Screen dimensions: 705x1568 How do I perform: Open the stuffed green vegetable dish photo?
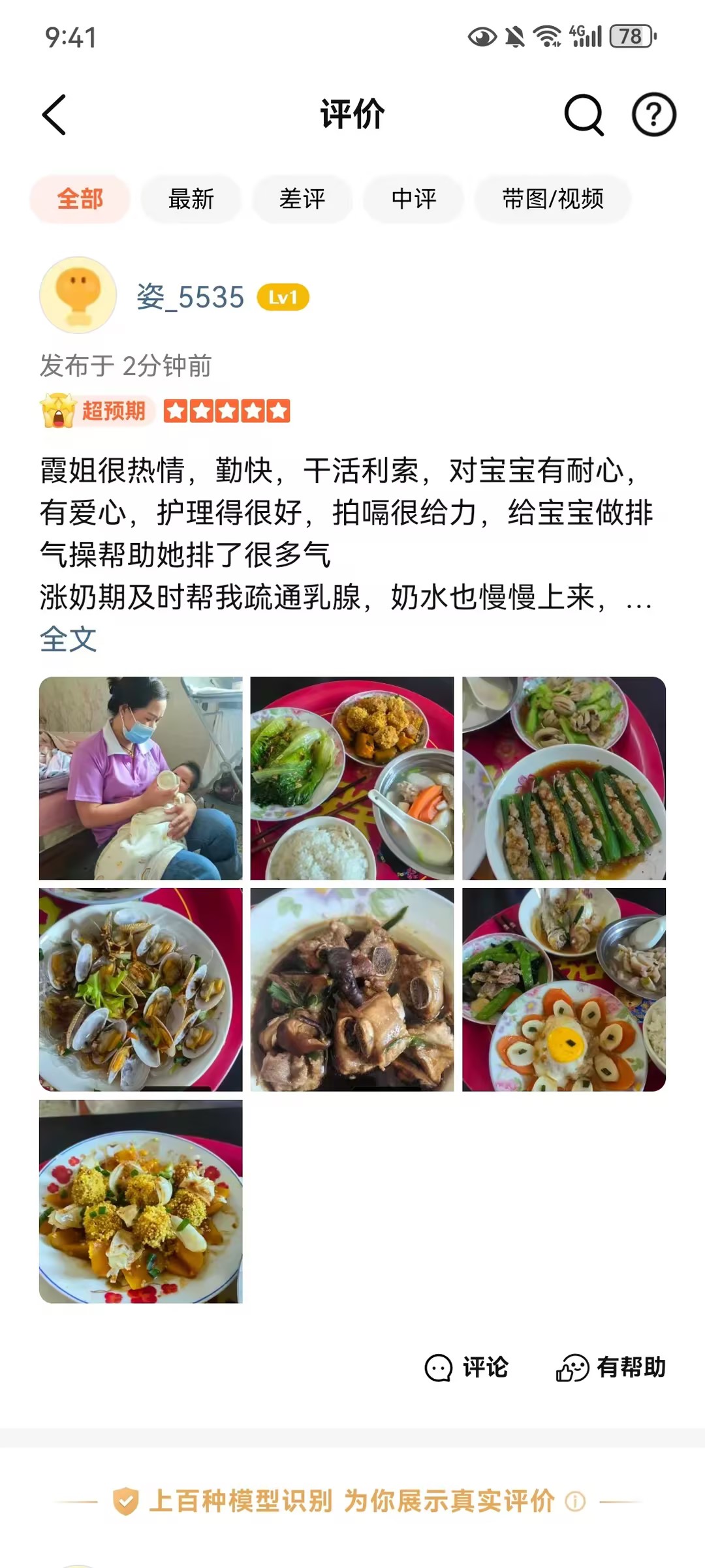coord(564,778)
